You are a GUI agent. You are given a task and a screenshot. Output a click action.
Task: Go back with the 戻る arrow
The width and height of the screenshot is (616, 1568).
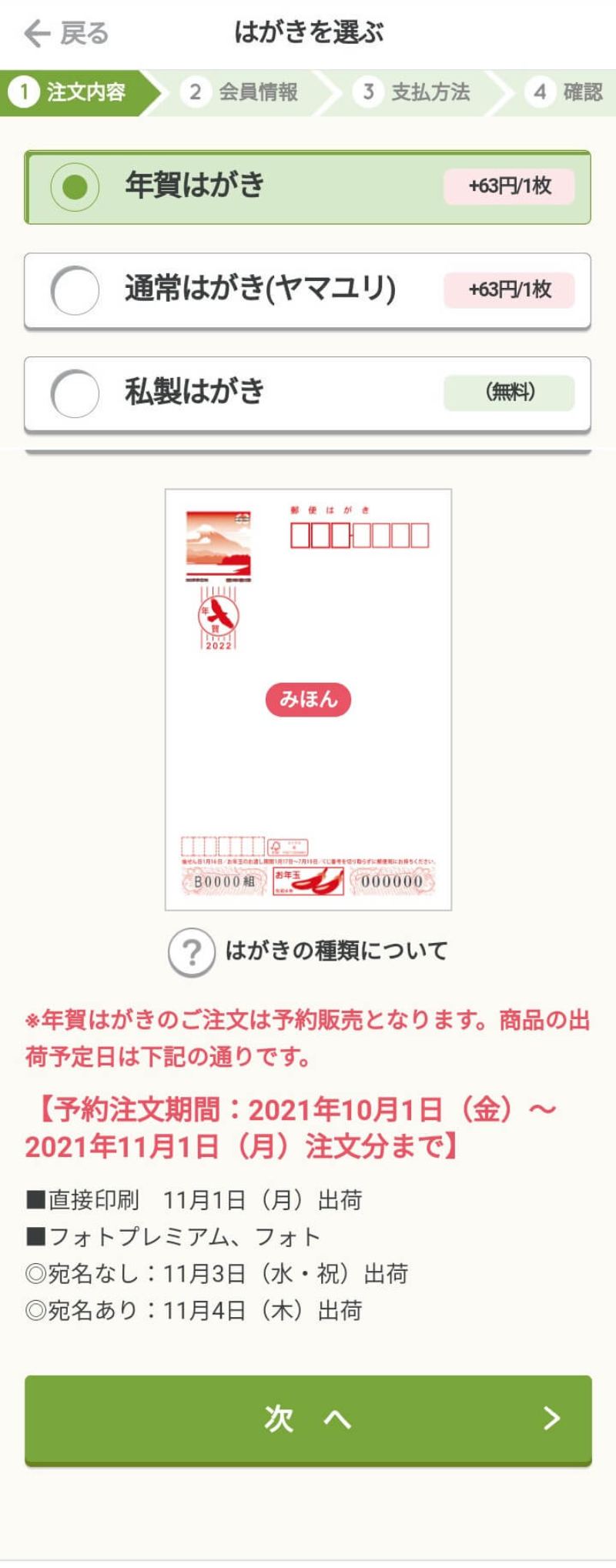pos(65,34)
